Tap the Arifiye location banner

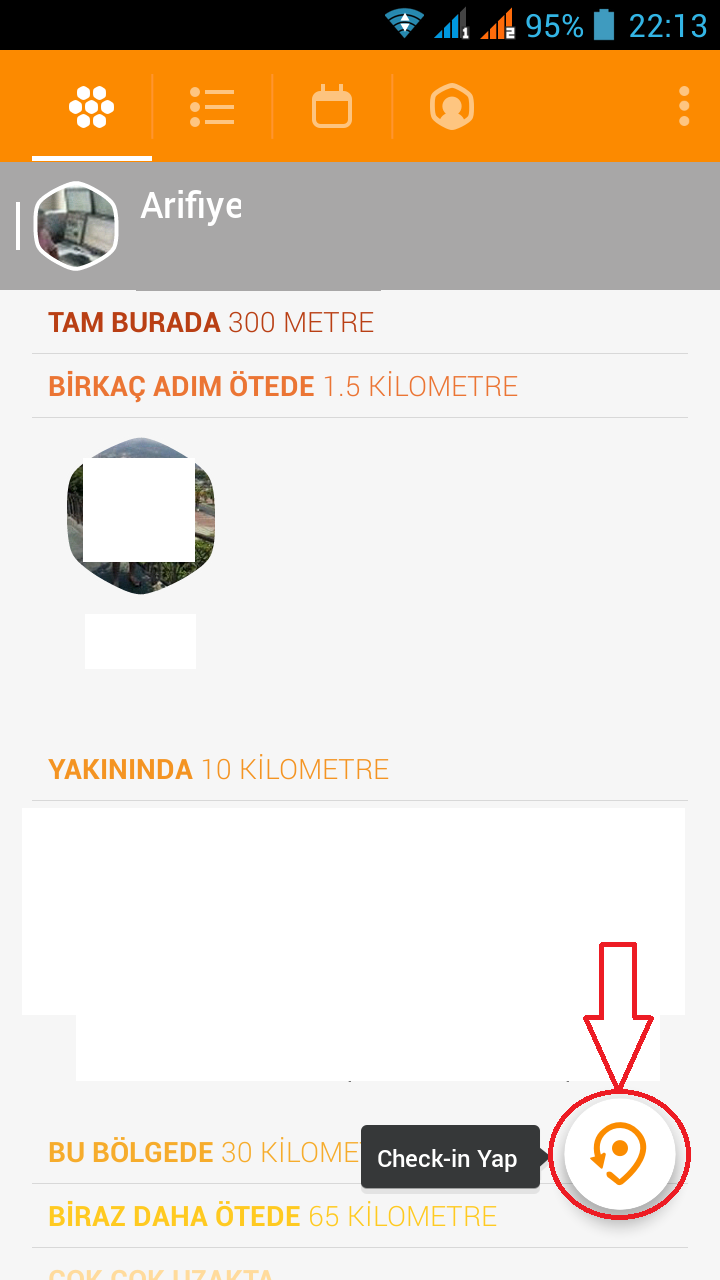click(x=360, y=226)
